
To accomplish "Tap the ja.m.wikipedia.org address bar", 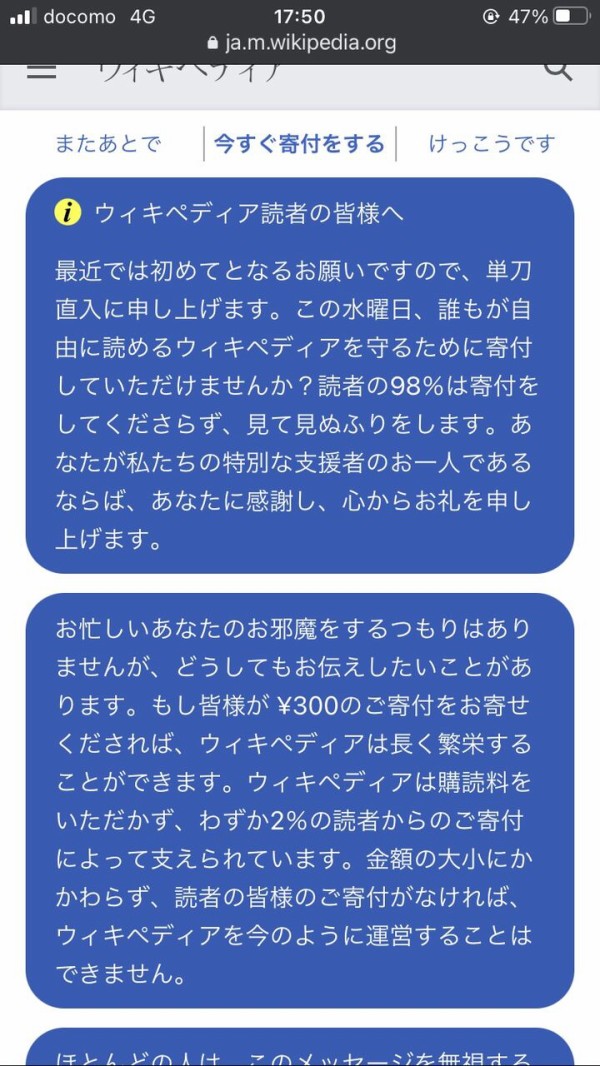I will point(300,44).
